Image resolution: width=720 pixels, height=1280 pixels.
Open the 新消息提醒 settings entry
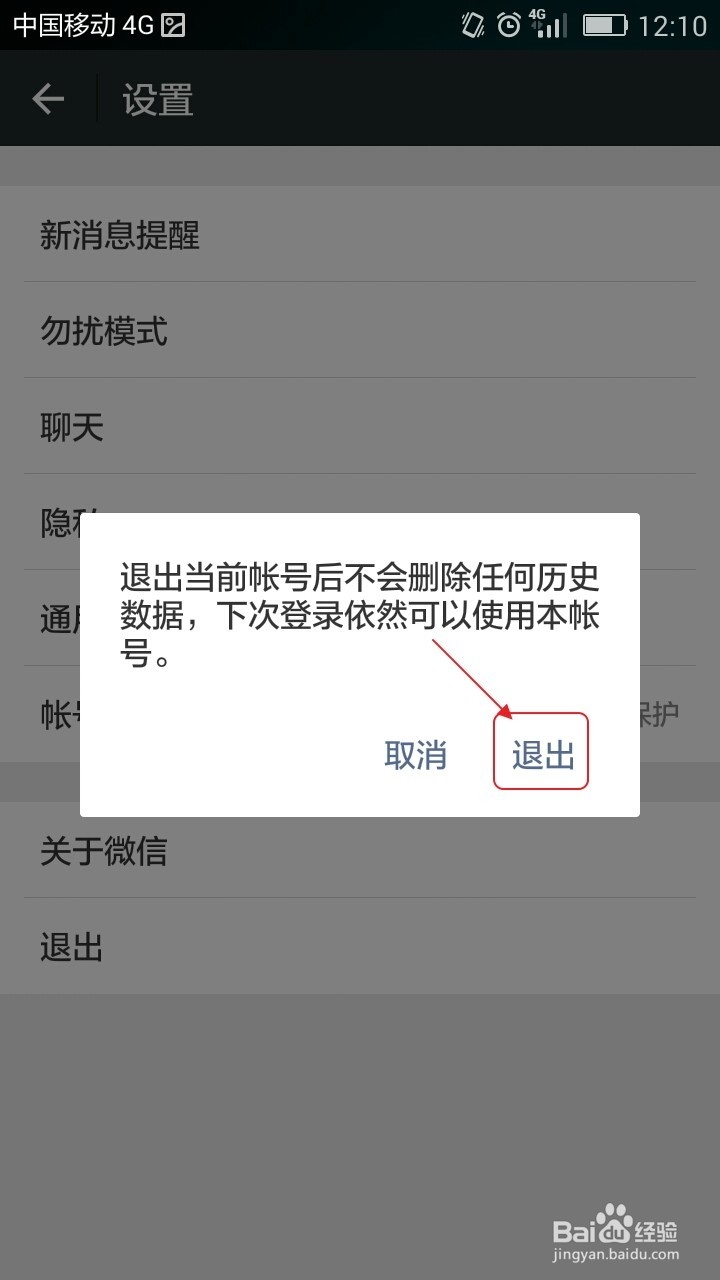119,237
